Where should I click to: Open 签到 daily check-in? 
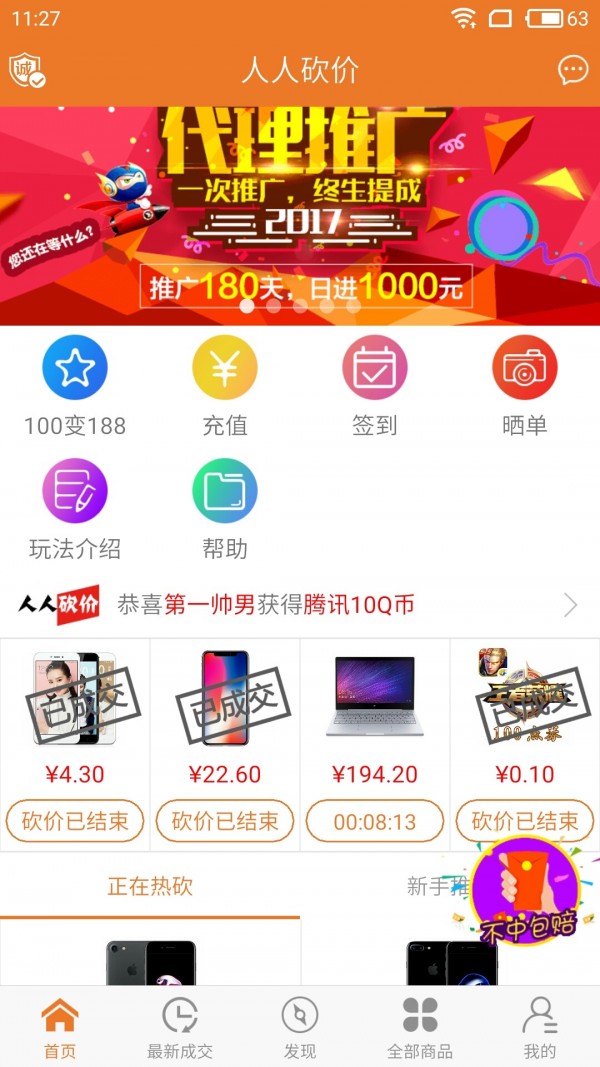[x=375, y=387]
